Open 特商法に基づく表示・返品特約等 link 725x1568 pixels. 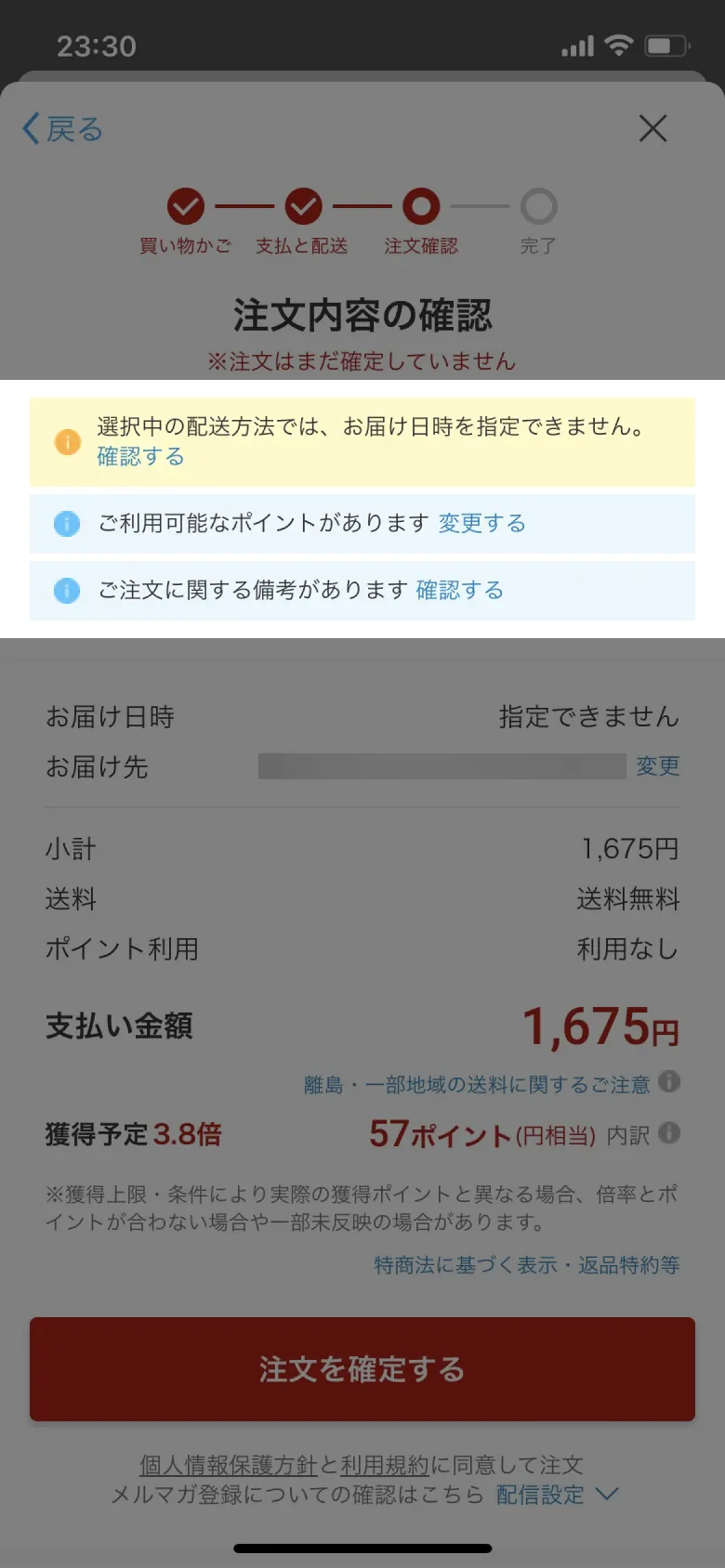click(x=525, y=1264)
